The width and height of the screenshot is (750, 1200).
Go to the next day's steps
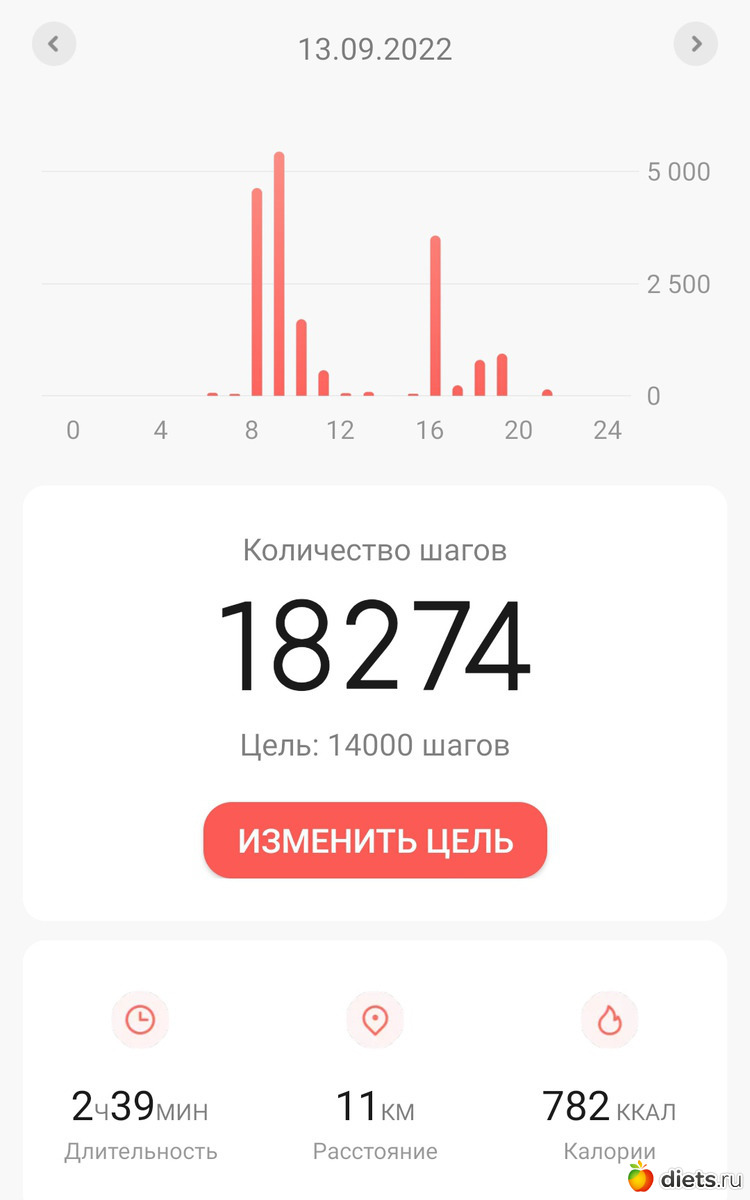(x=695, y=45)
